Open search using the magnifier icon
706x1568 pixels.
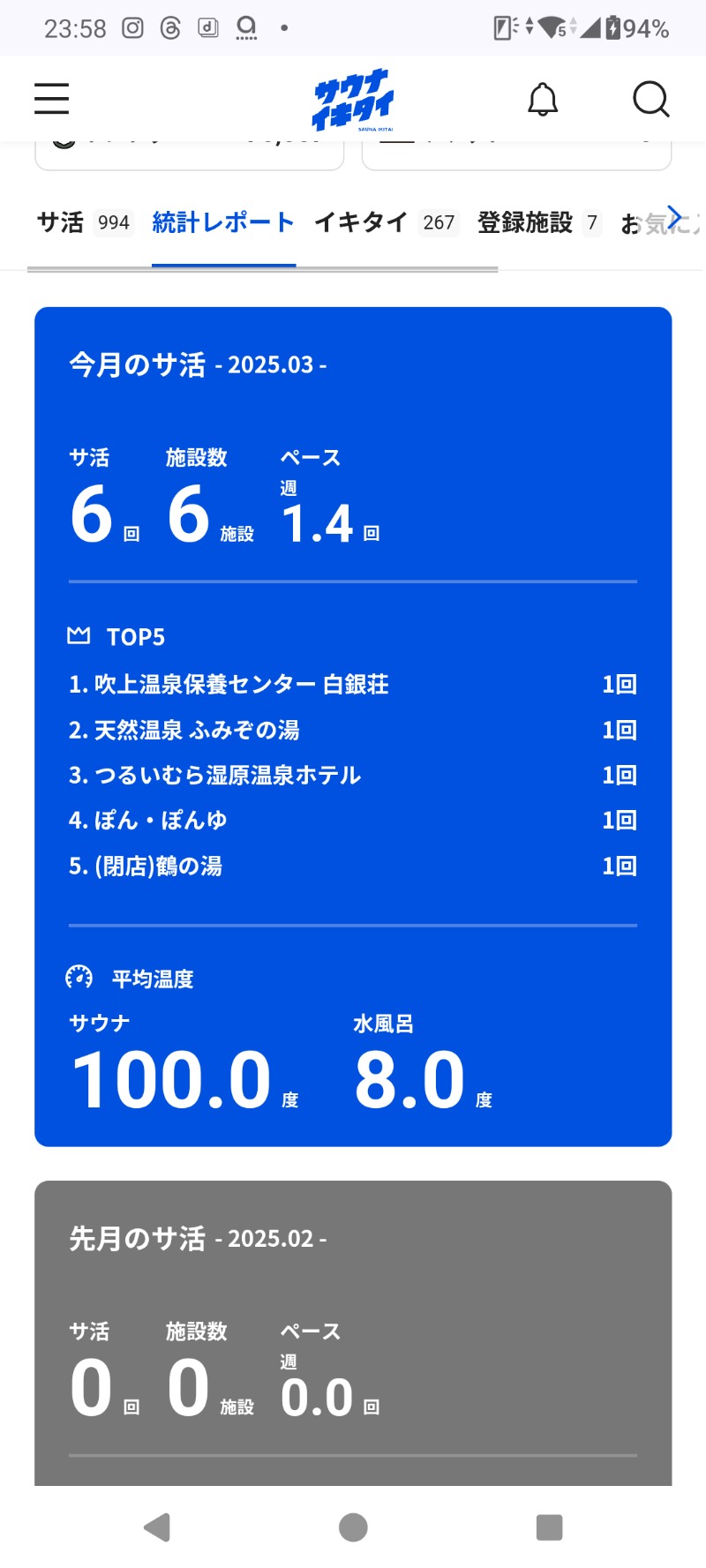[651, 99]
